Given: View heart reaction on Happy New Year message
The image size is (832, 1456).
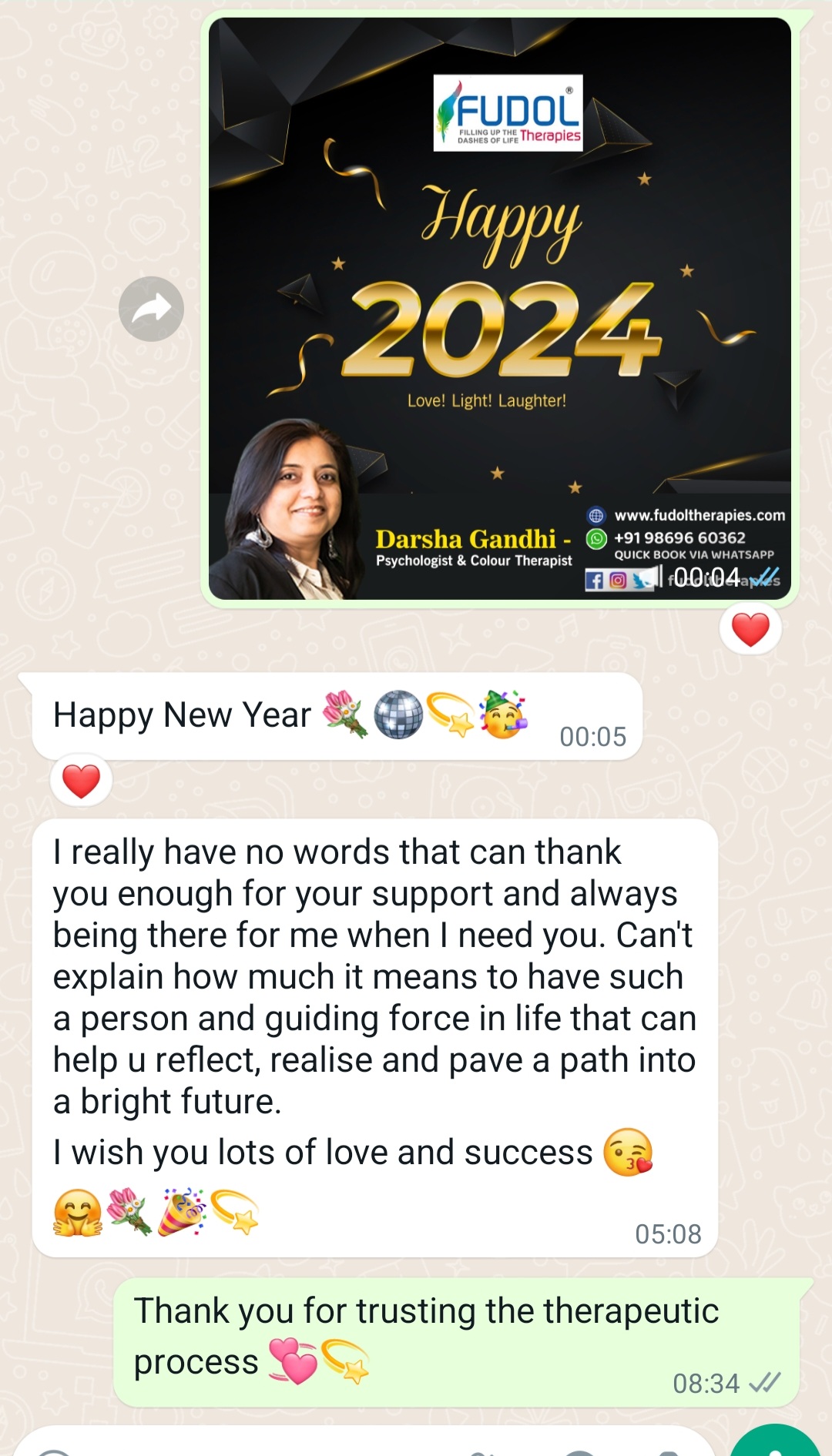Looking at the screenshot, I should point(81,781).
